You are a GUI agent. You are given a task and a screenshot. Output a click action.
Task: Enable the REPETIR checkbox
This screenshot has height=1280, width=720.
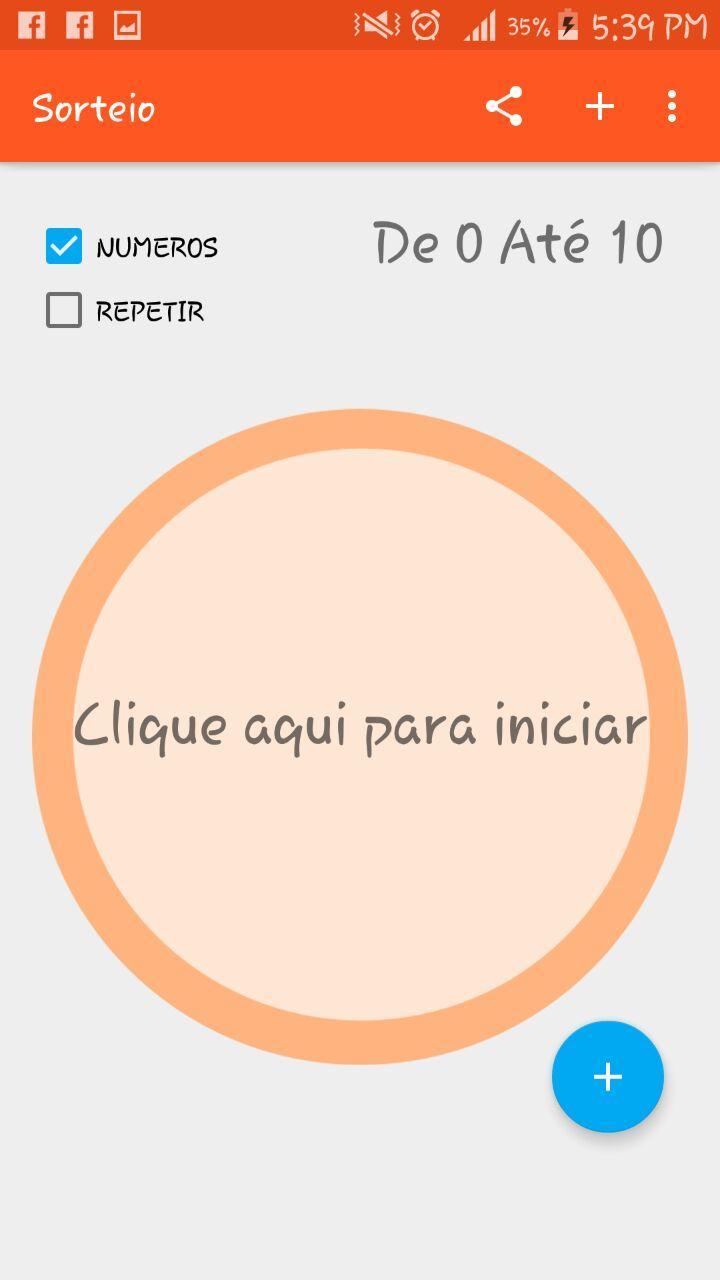point(64,310)
